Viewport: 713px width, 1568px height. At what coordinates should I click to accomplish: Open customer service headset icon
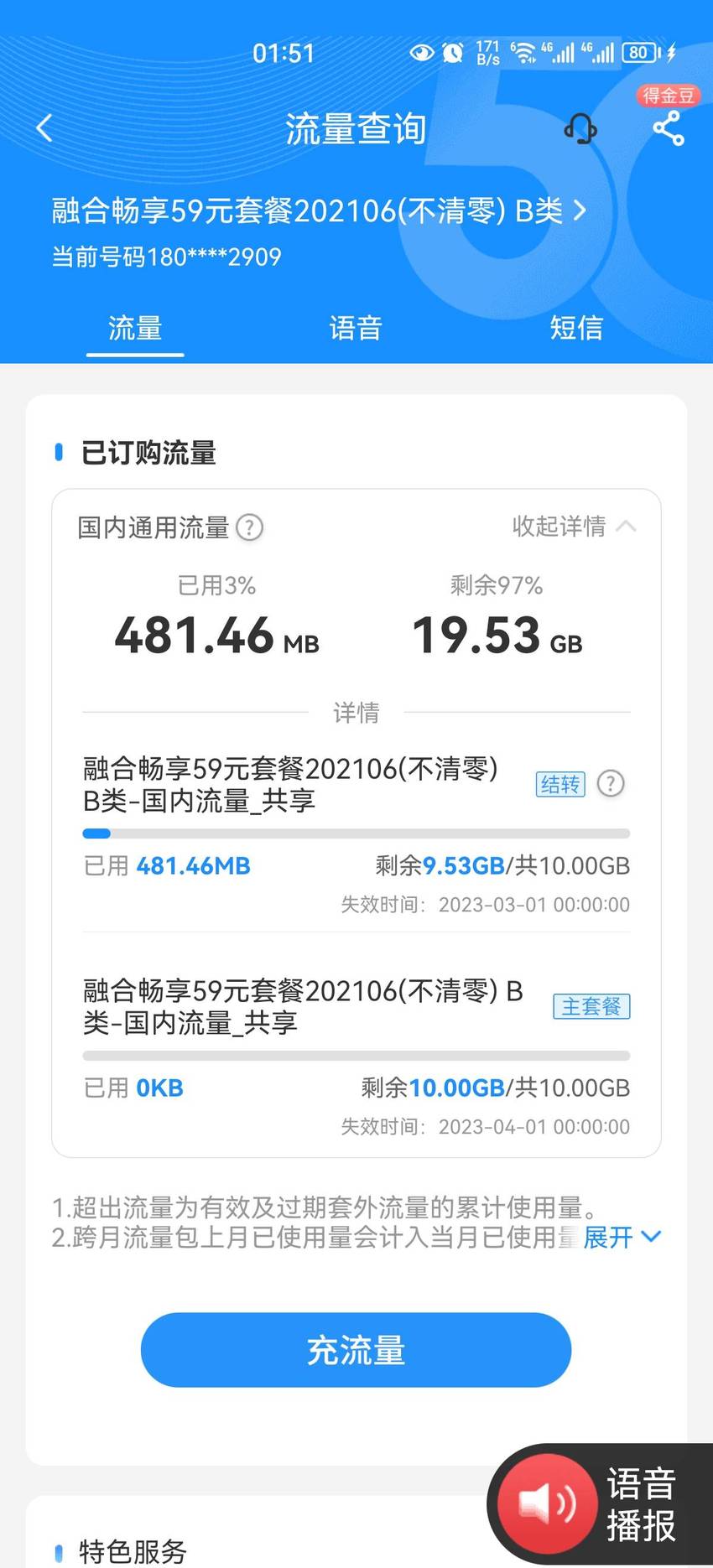(x=580, y=128)
